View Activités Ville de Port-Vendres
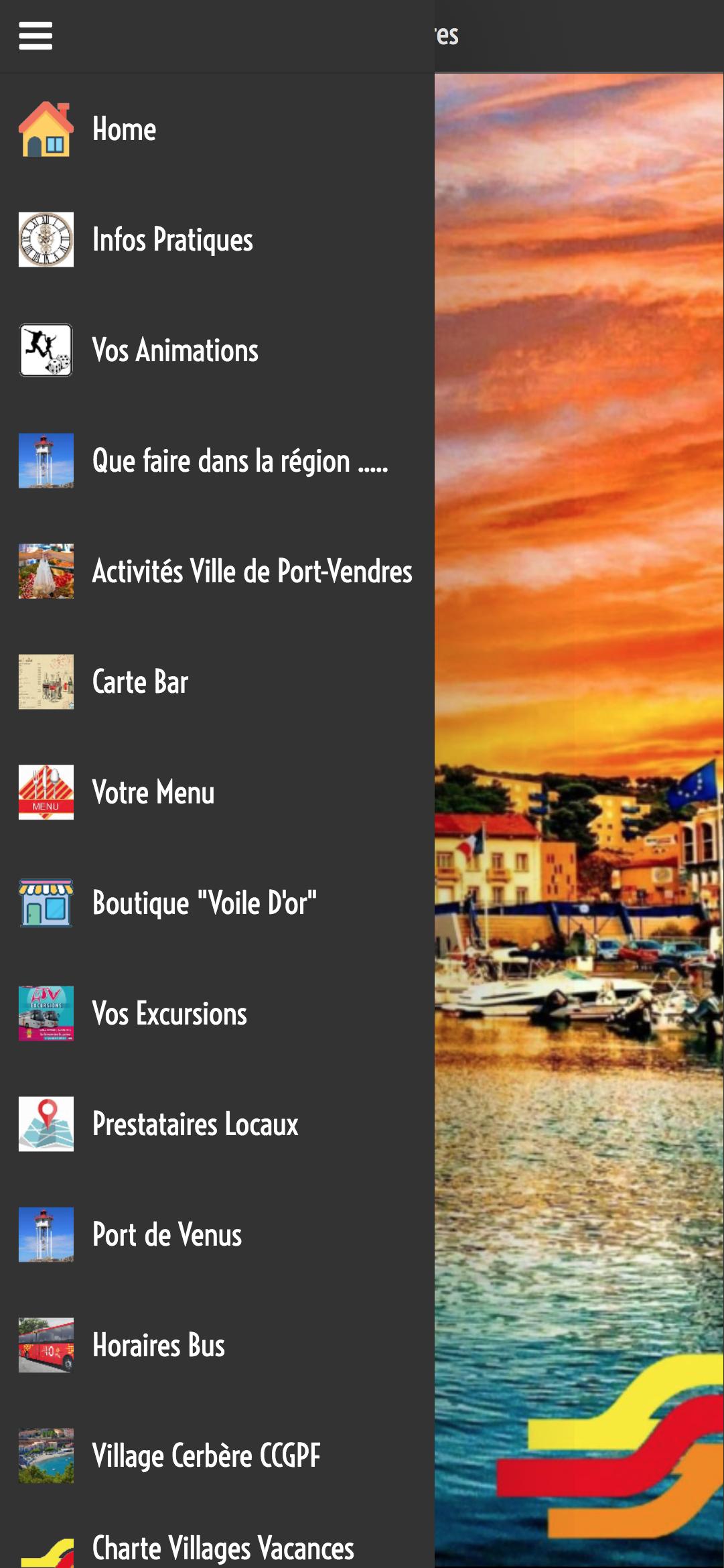 [x=252, y=572]
